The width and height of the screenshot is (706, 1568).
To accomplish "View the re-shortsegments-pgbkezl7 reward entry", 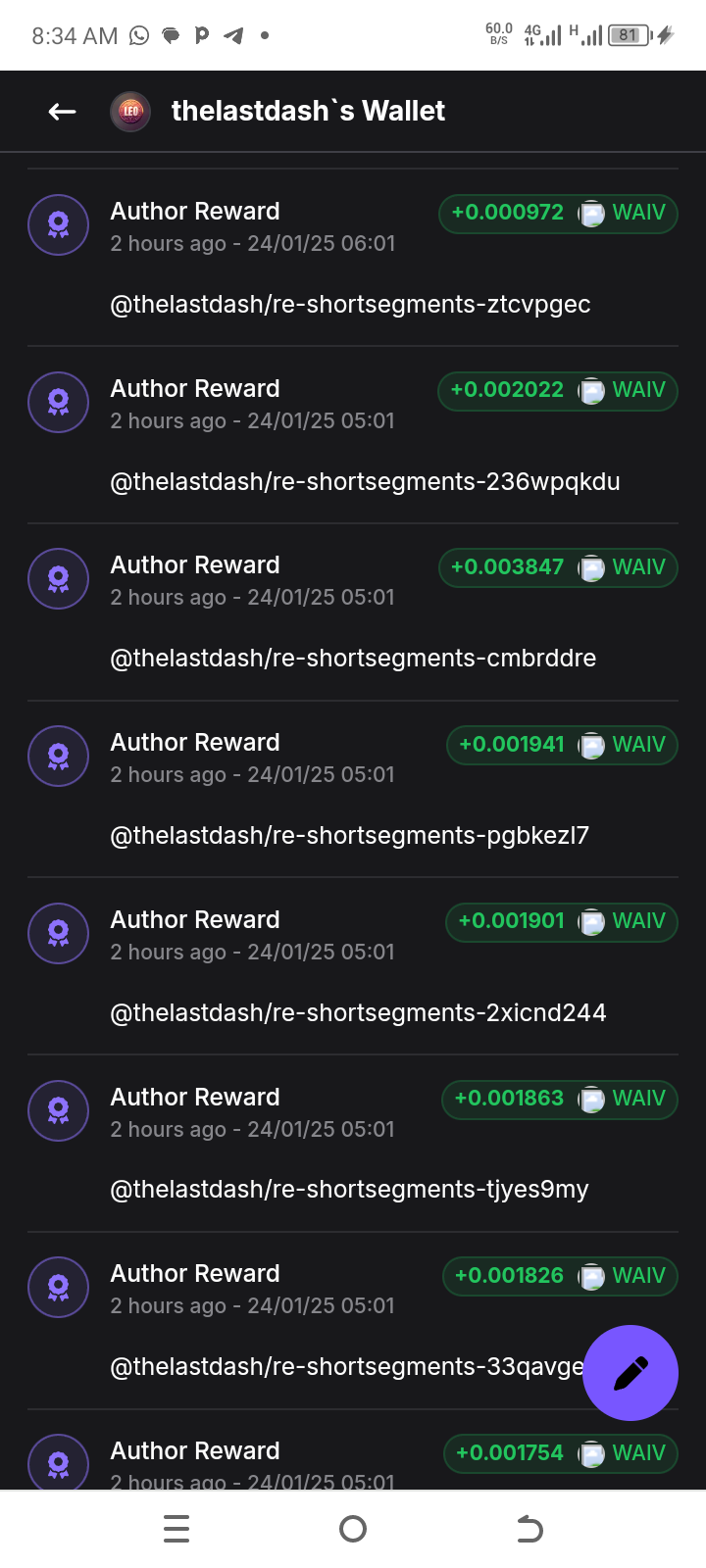I will pos(353,789).
